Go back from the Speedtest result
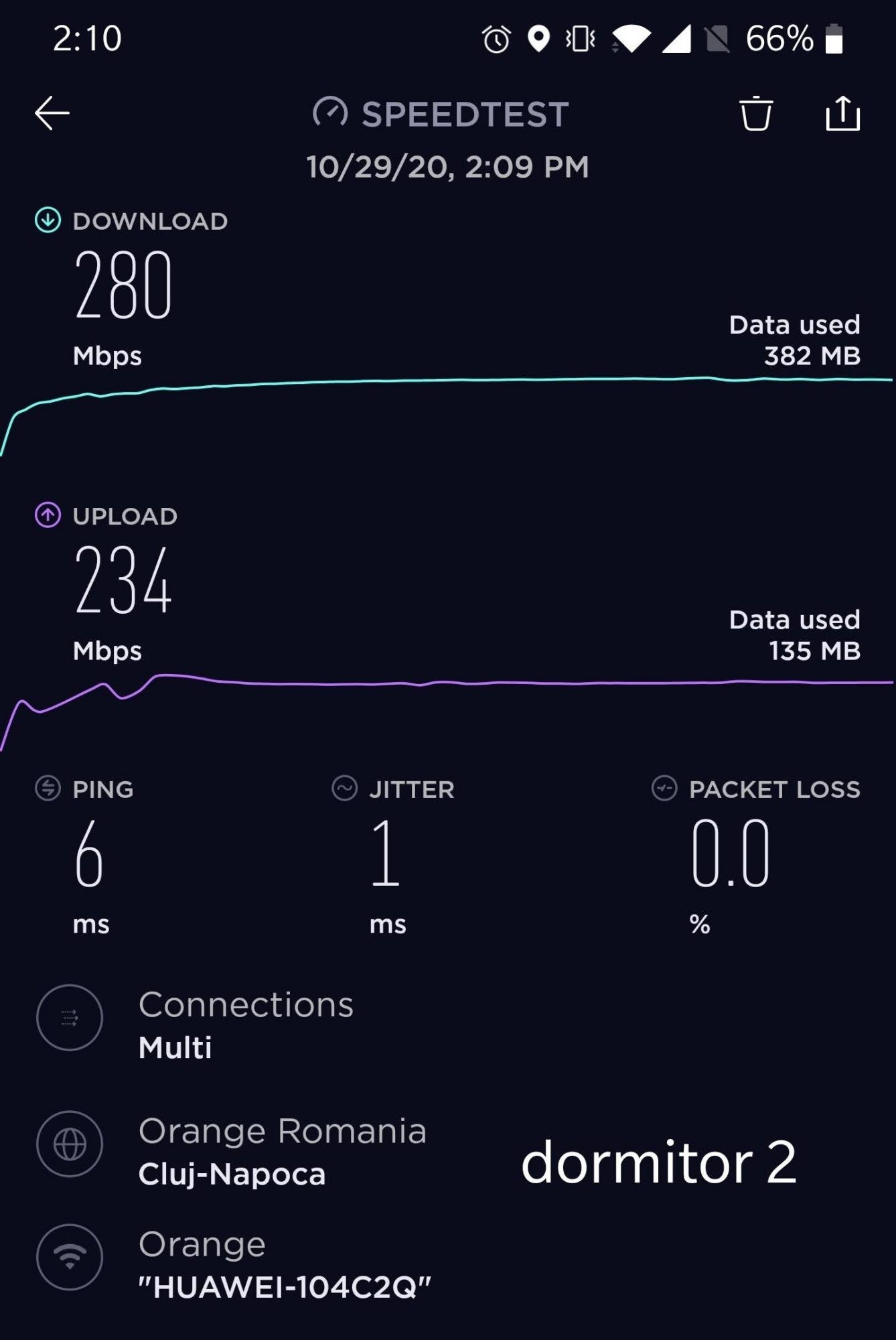Viewport: 896px width, 1340px height. coord(52,113)
